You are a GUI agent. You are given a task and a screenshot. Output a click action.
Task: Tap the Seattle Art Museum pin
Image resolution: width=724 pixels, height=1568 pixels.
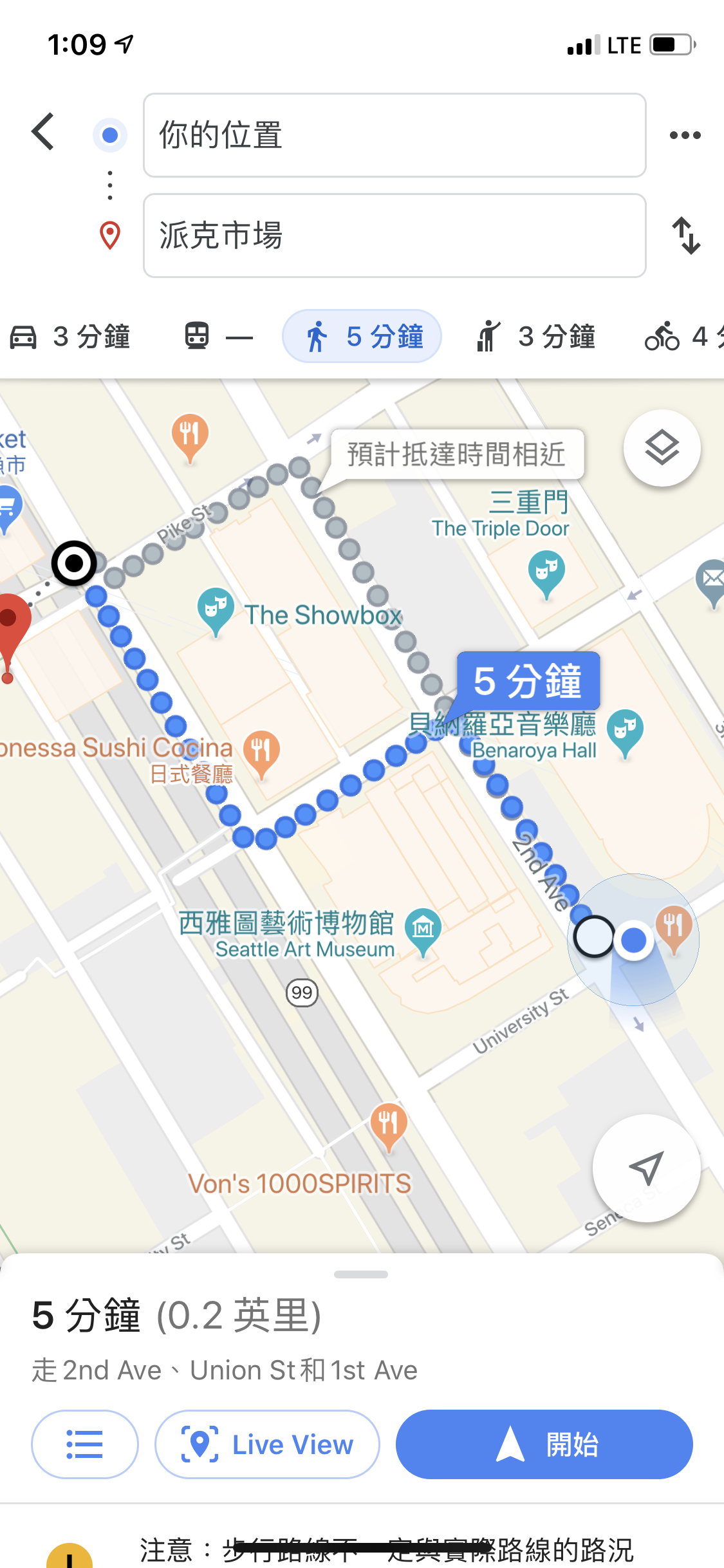(423, 929)
